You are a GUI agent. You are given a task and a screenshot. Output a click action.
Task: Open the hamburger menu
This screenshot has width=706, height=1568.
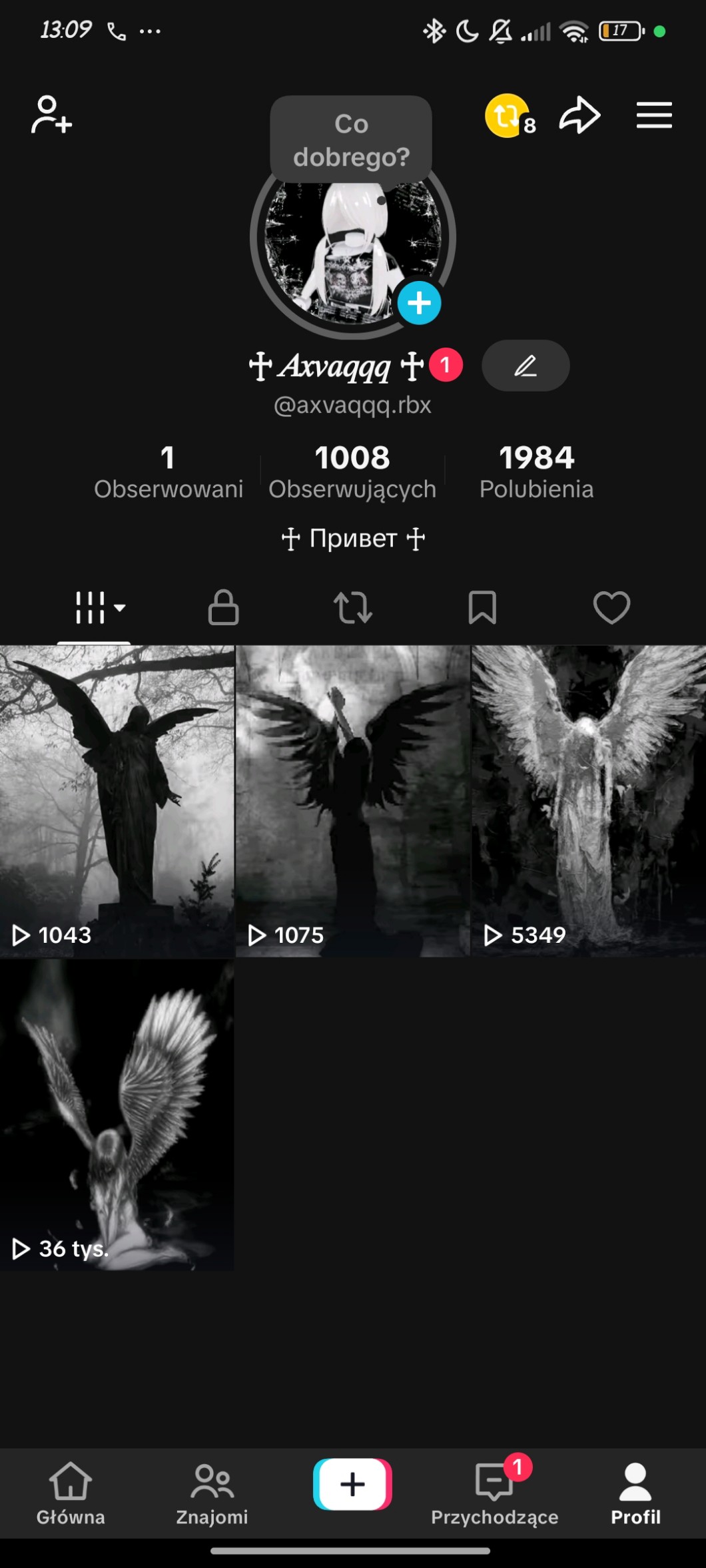653,116
